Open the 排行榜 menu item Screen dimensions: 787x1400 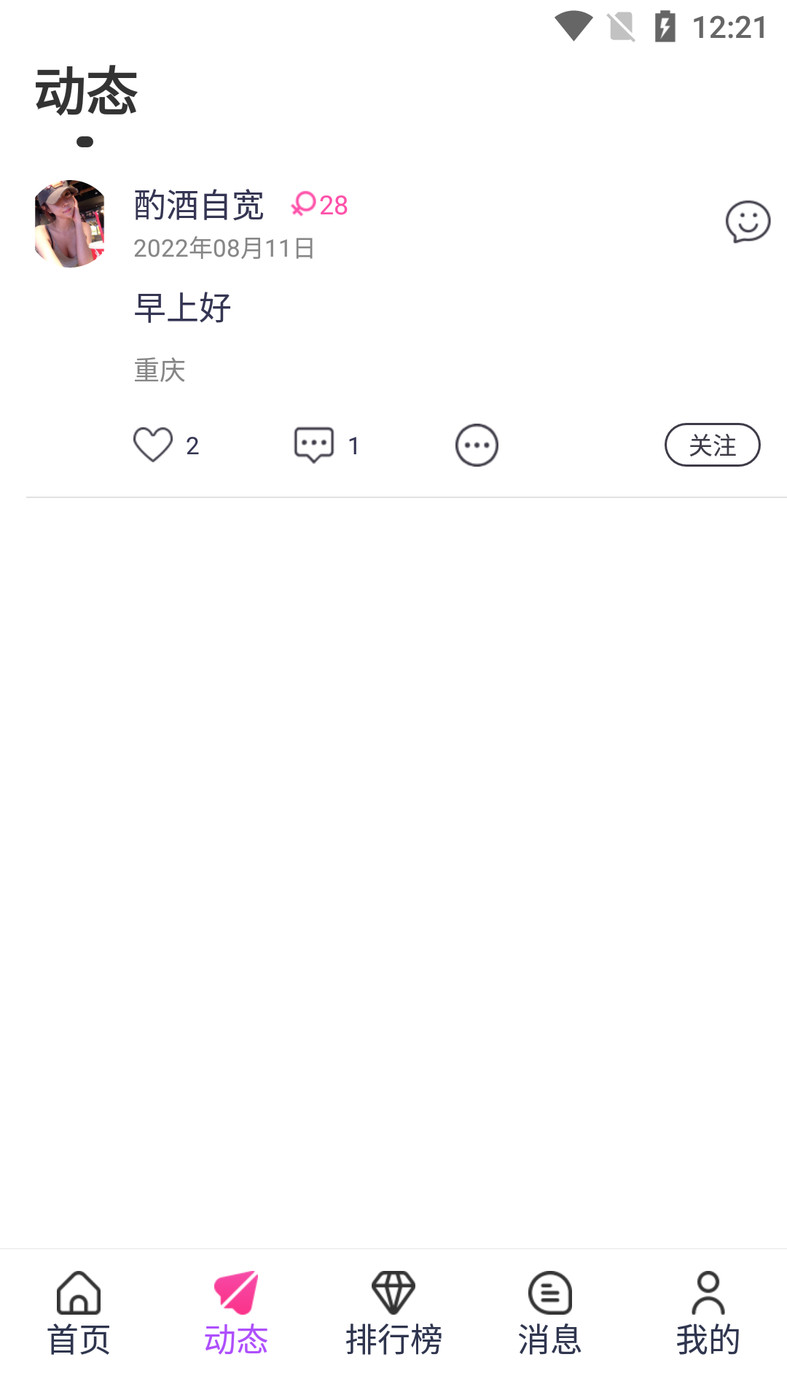[393, 1342]
